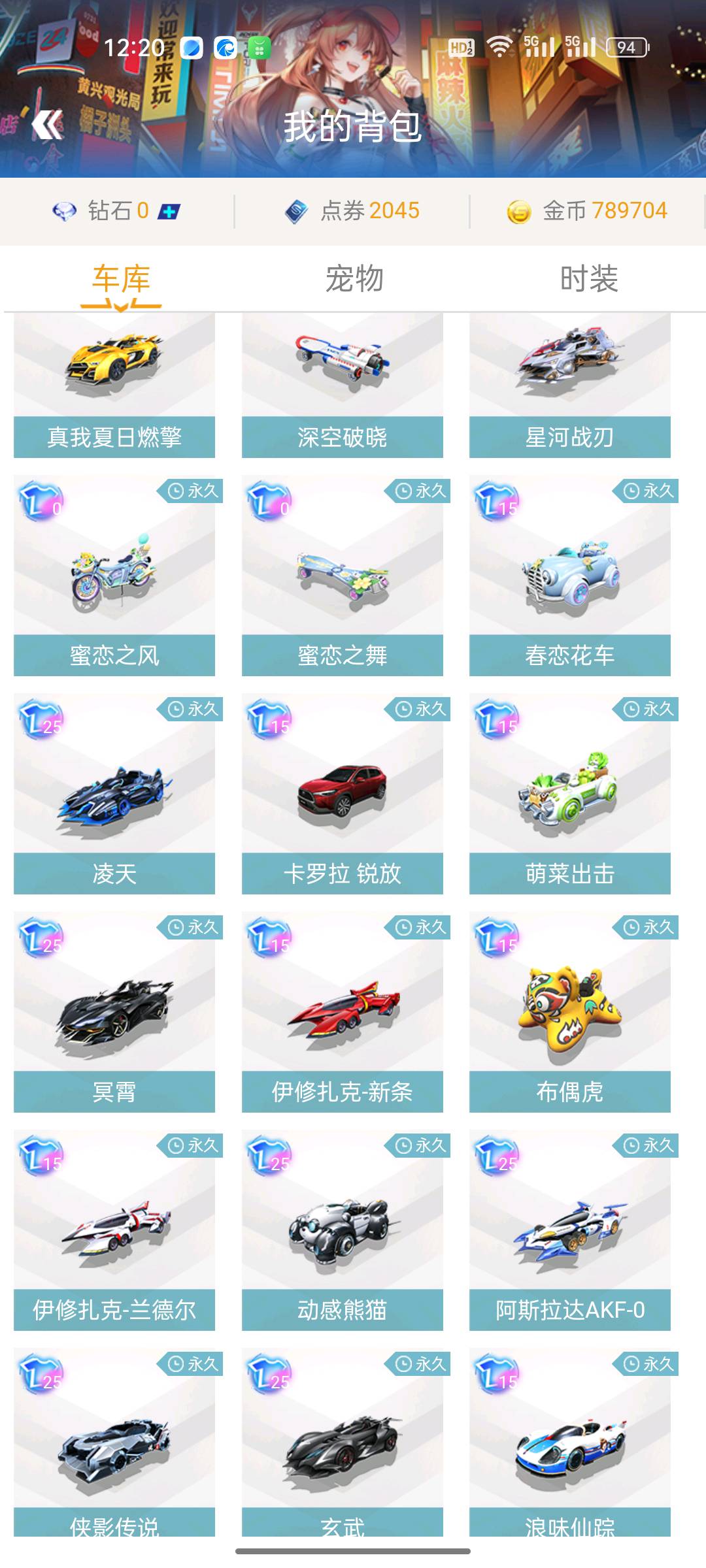Switch to the 宠物 tab
This screenshot has height=1568, width=706.
coord(354,279)
